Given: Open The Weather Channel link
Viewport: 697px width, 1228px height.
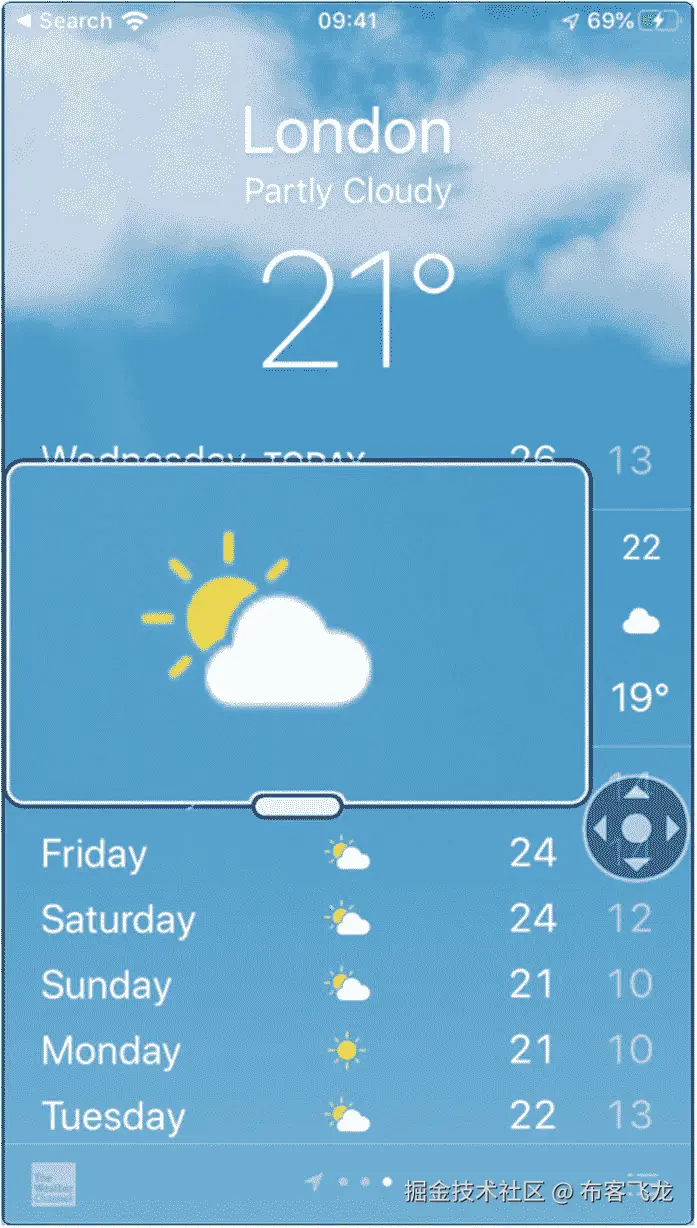Looking at the screenshot, I should [x=53, y=1183].
